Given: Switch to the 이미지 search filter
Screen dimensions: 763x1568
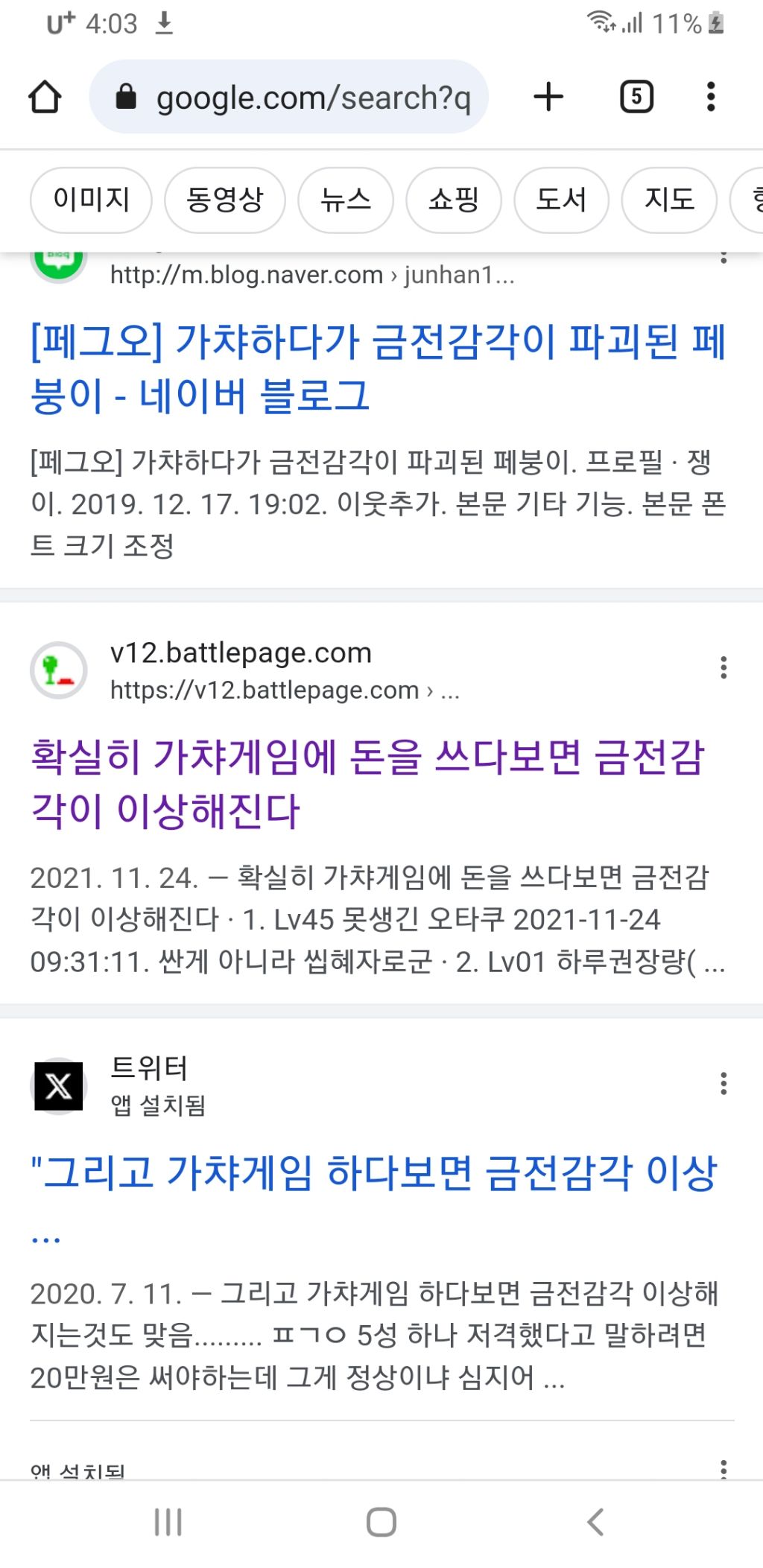Looking at the screenshot, I should (90, 200).
